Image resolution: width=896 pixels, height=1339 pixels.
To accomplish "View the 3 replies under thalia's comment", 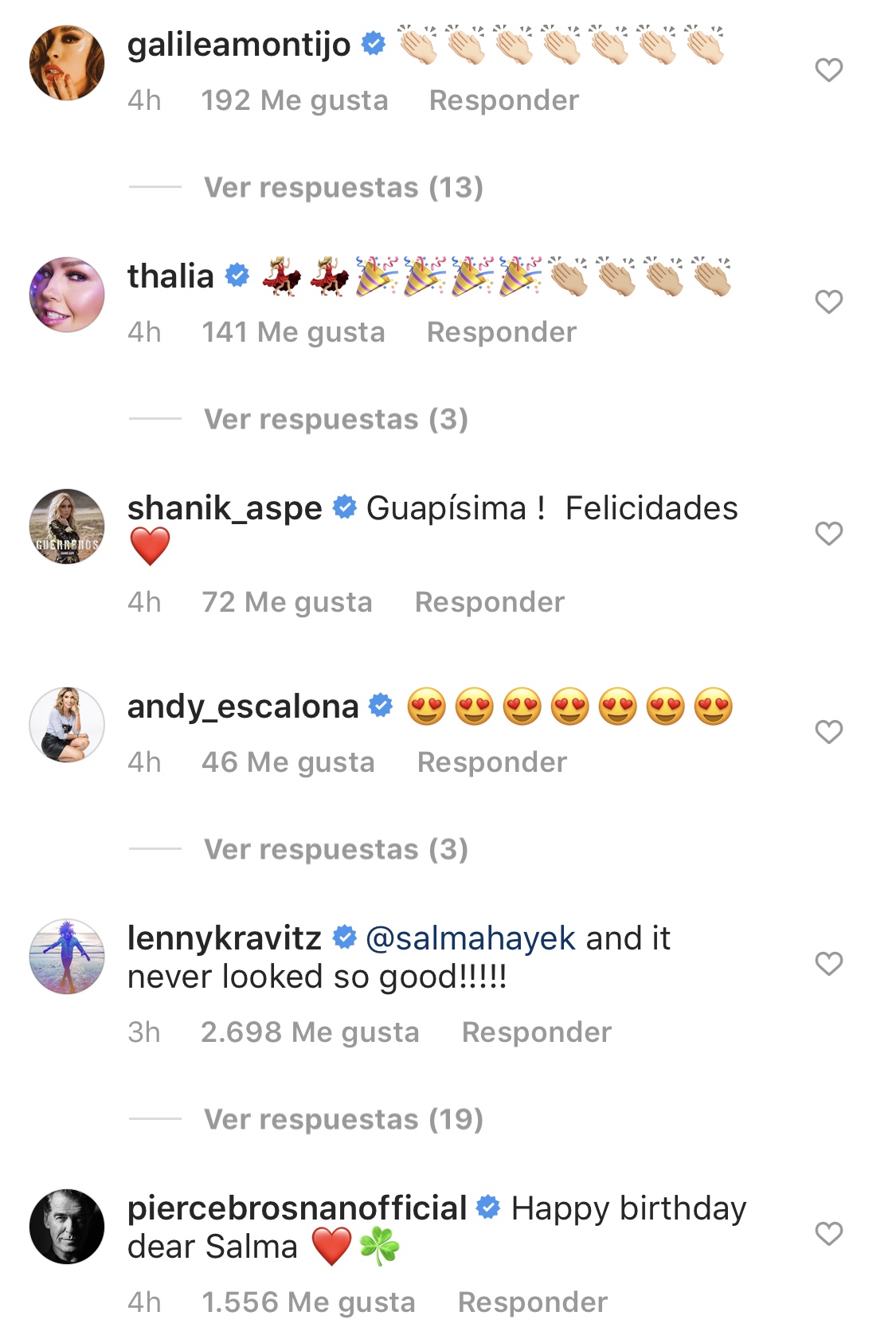I will pyautogui.click(x=335, y=420).
